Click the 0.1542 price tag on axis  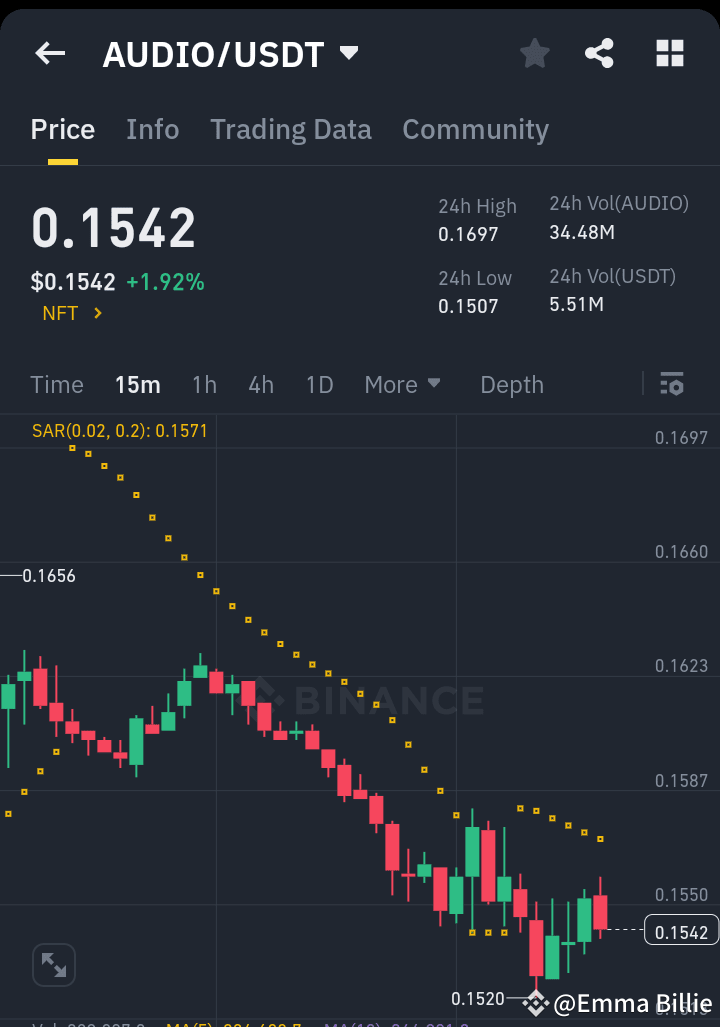coord(681,931)
